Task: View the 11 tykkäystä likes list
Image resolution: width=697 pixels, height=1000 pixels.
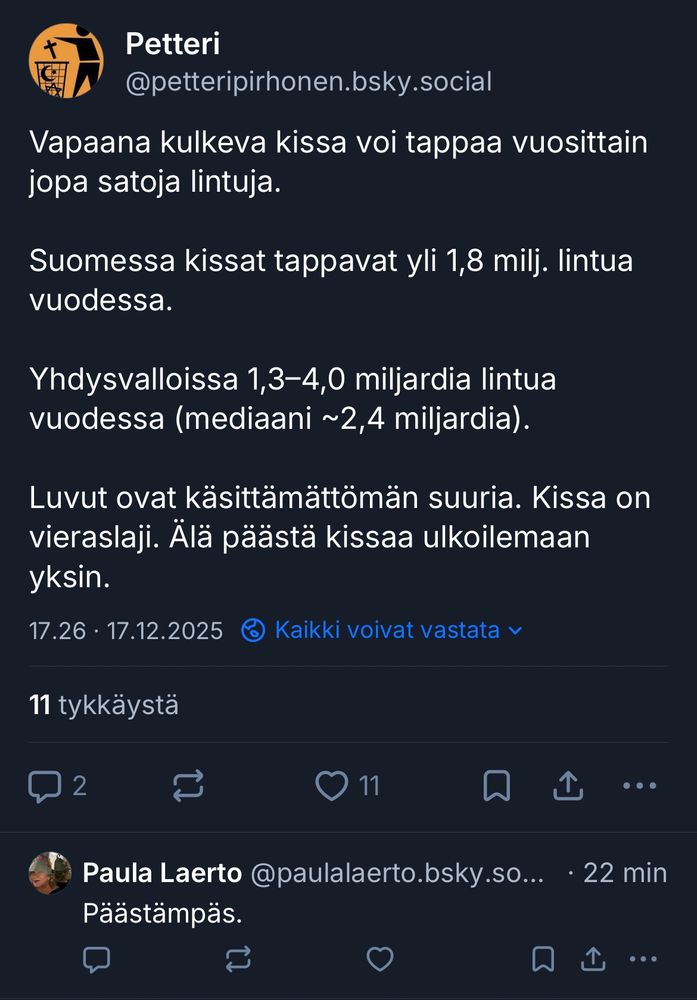Action: click(x=104, y=705)
